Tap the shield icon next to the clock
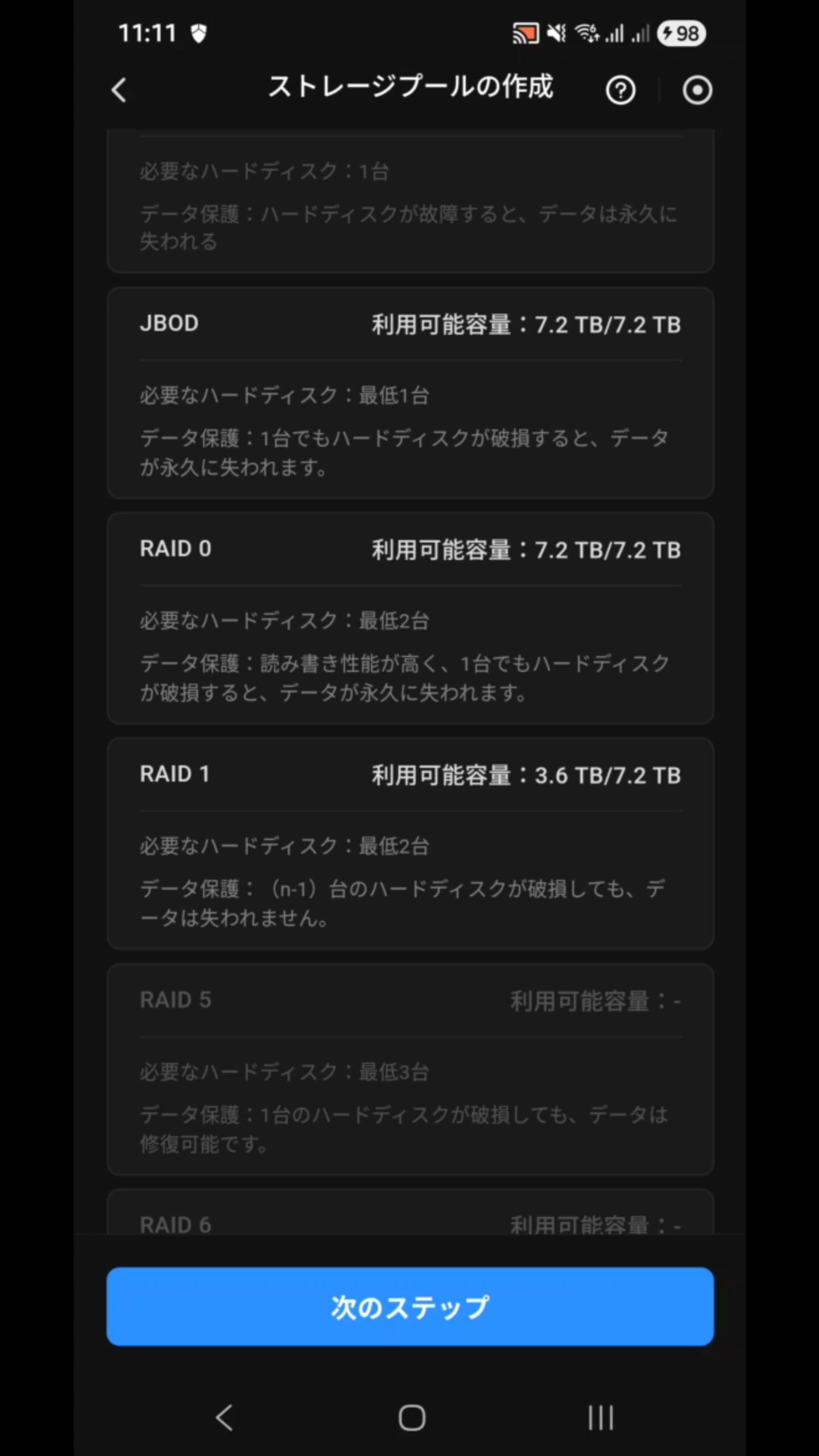 (x=198, y=34)
